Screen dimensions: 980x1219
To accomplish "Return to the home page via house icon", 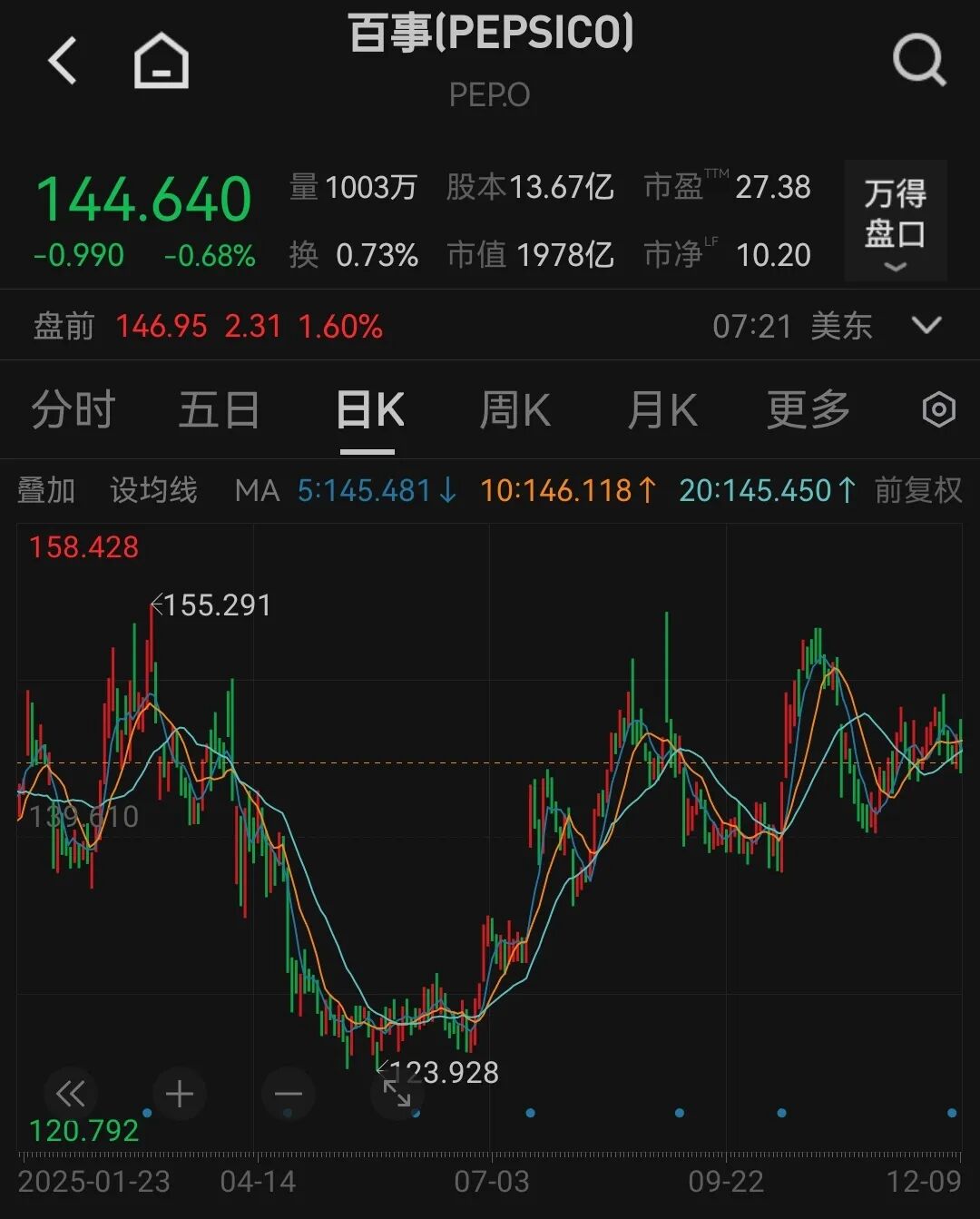I will coord(162,61).
